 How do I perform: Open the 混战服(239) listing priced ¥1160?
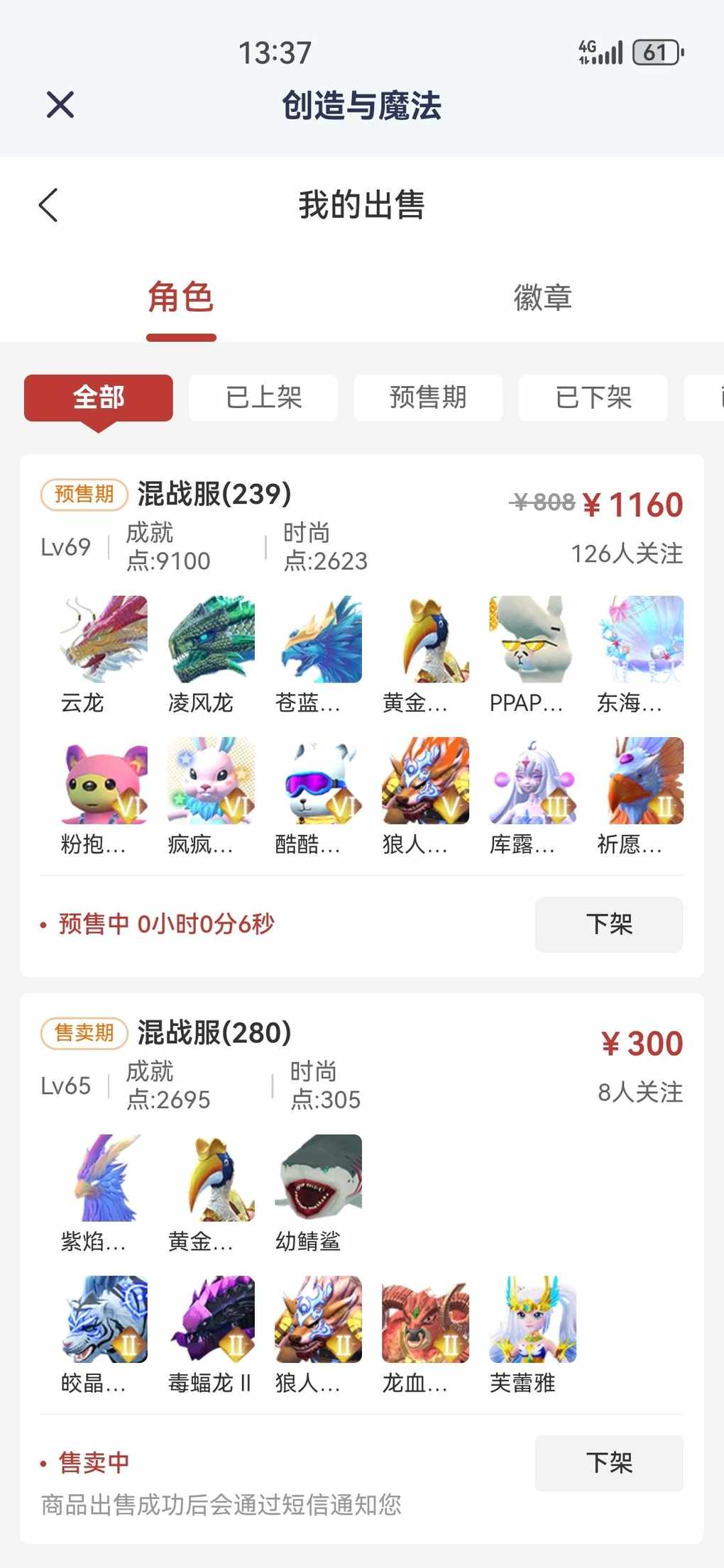tap(214, 495)
